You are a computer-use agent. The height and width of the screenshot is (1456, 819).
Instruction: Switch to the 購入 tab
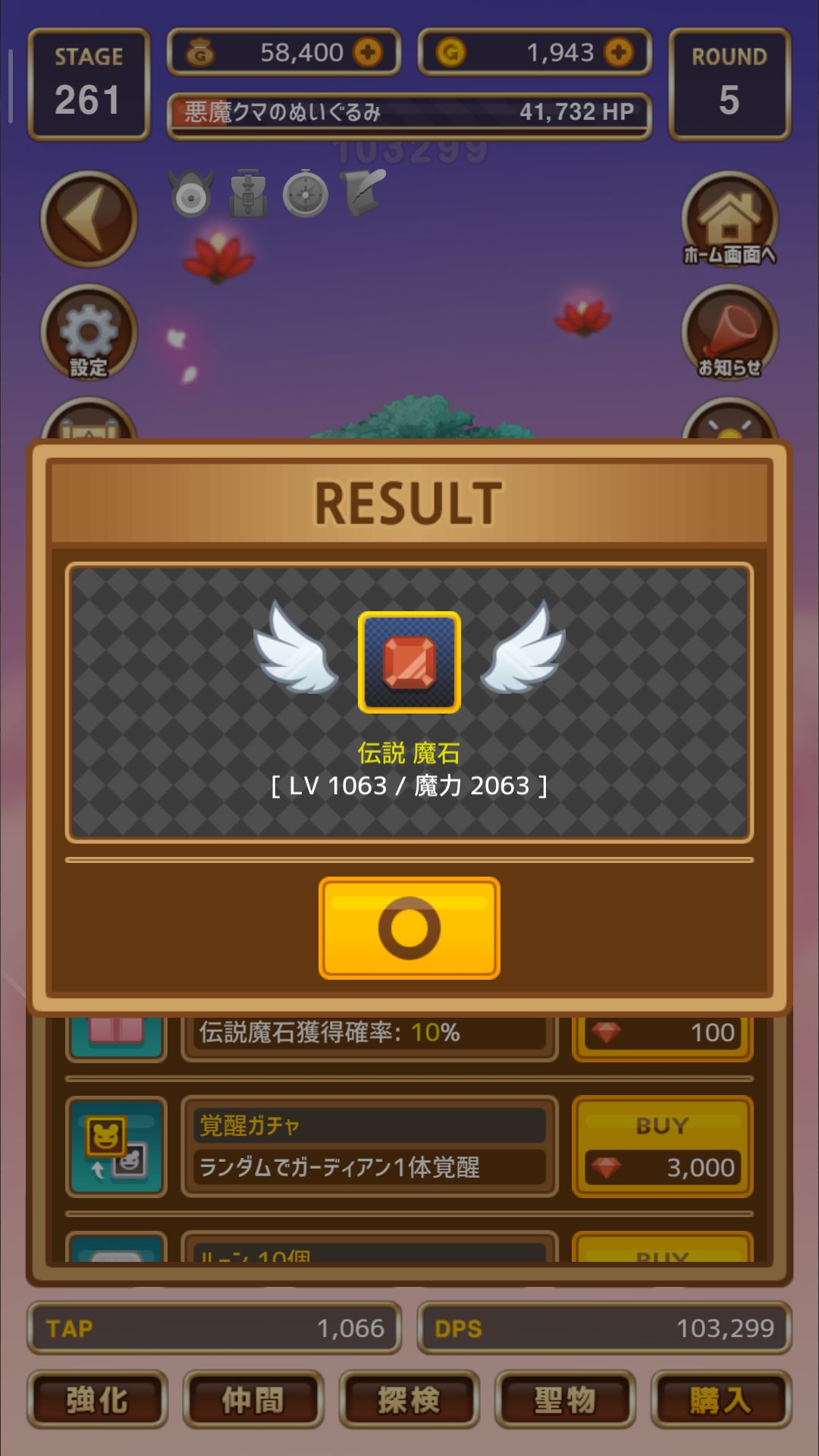(x=721, y=1400)
